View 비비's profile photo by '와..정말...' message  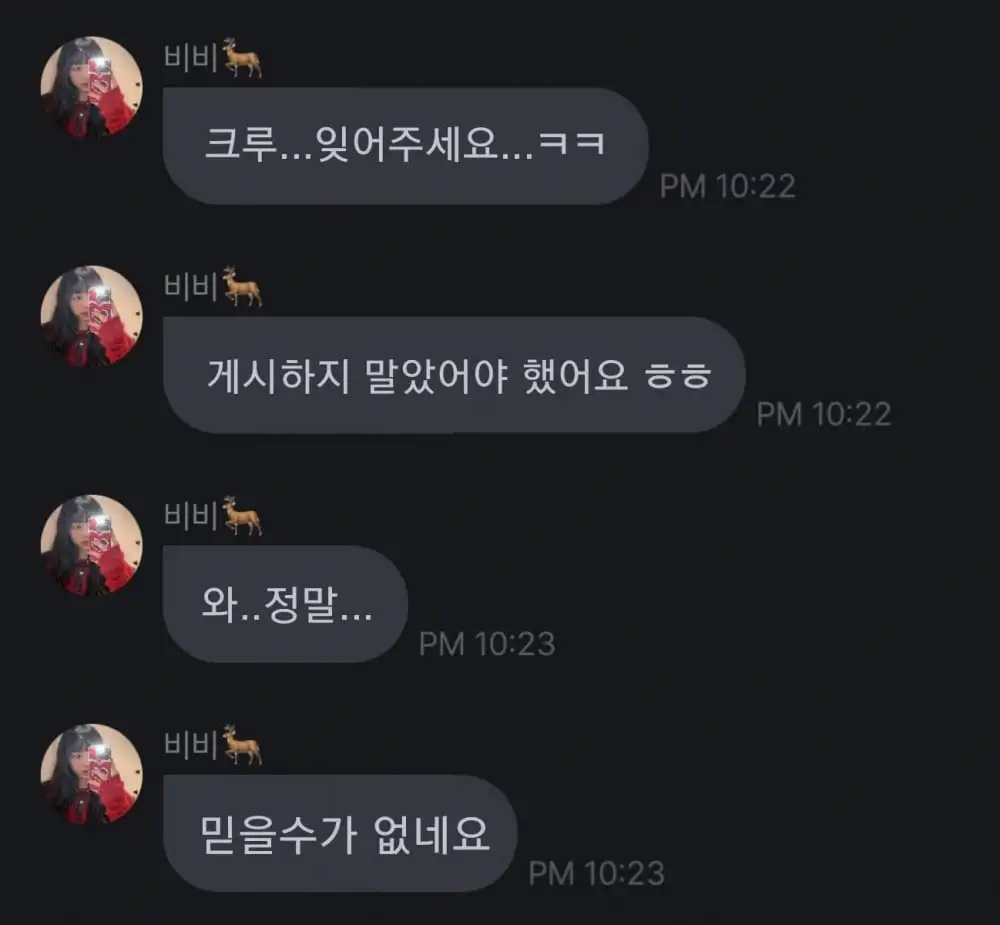pyautogui.click(x=91, y=545)
